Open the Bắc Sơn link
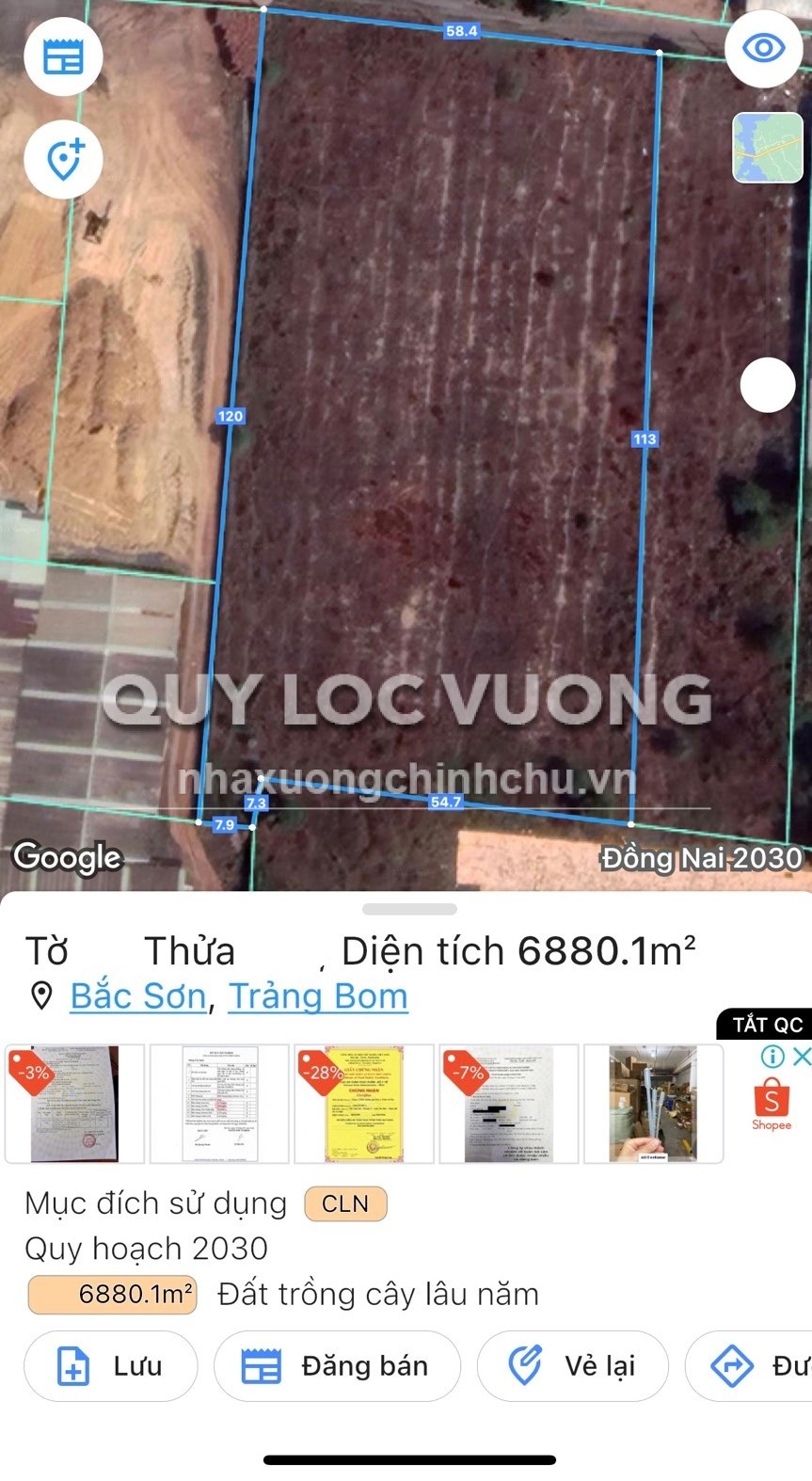Screen dimensions: 812x1481 click(x=138, y=995)
